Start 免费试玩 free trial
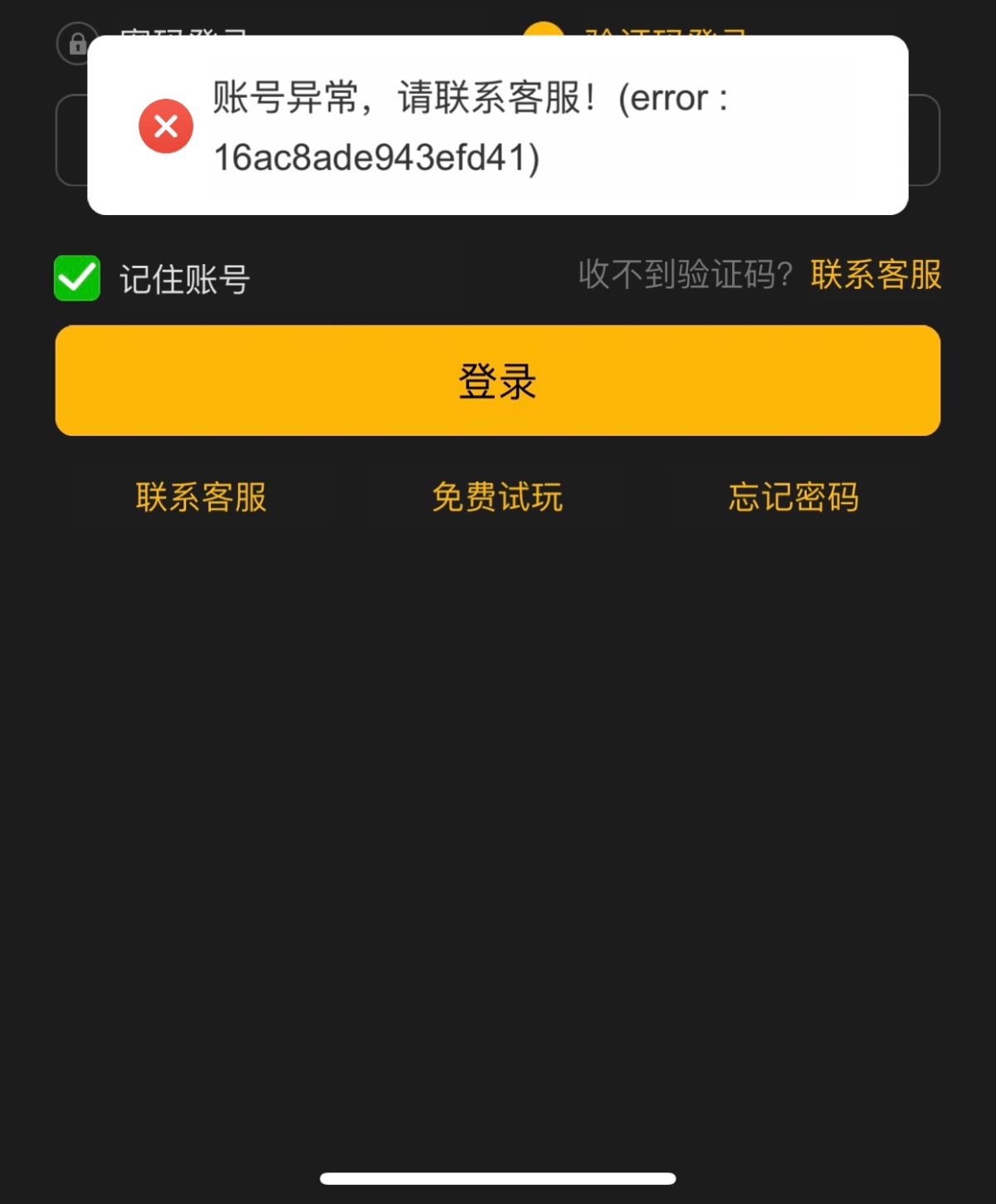 (497, 497)
